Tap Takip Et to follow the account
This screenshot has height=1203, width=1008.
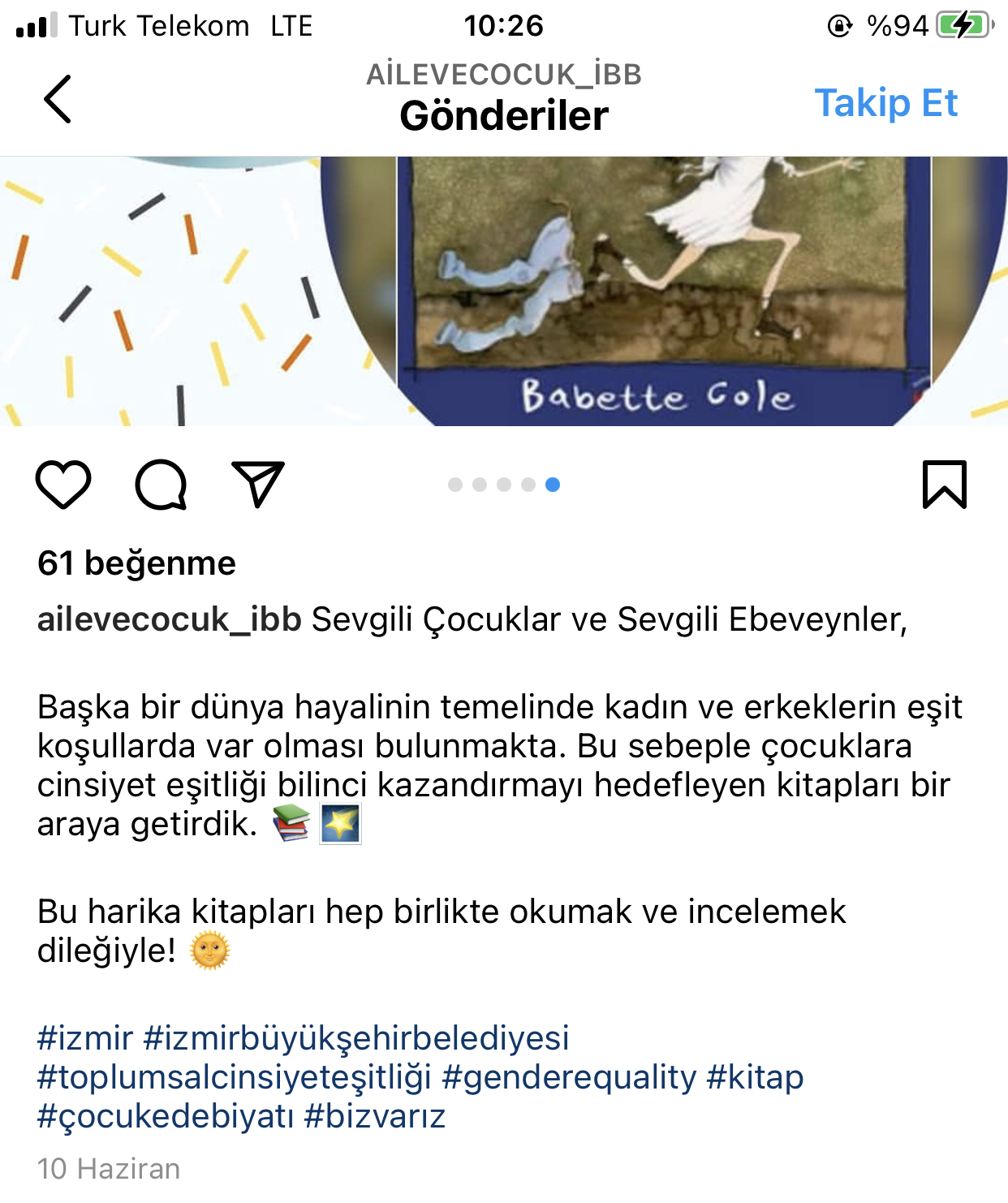click(x=885, y=103)
